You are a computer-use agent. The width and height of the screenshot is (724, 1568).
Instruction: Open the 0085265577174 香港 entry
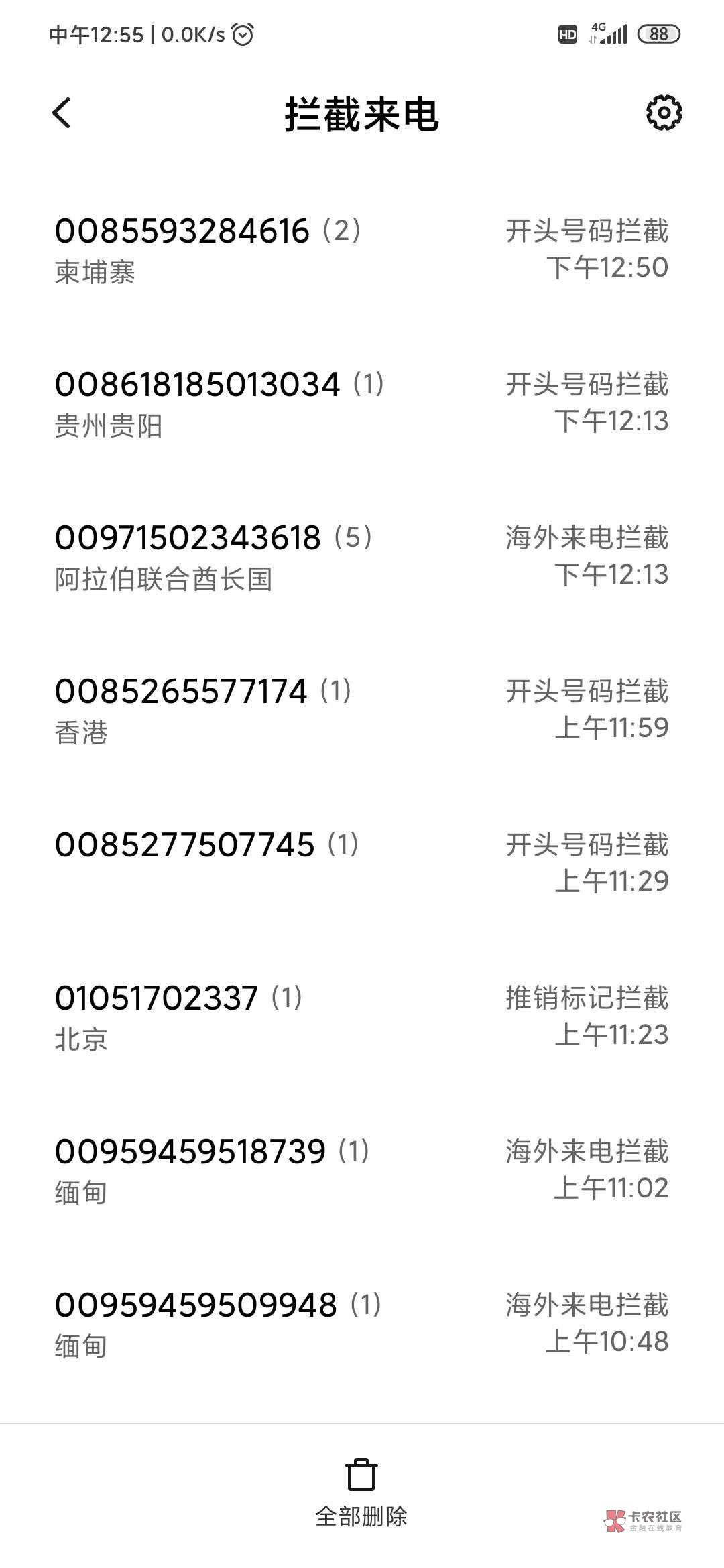(x=362, y=710)
